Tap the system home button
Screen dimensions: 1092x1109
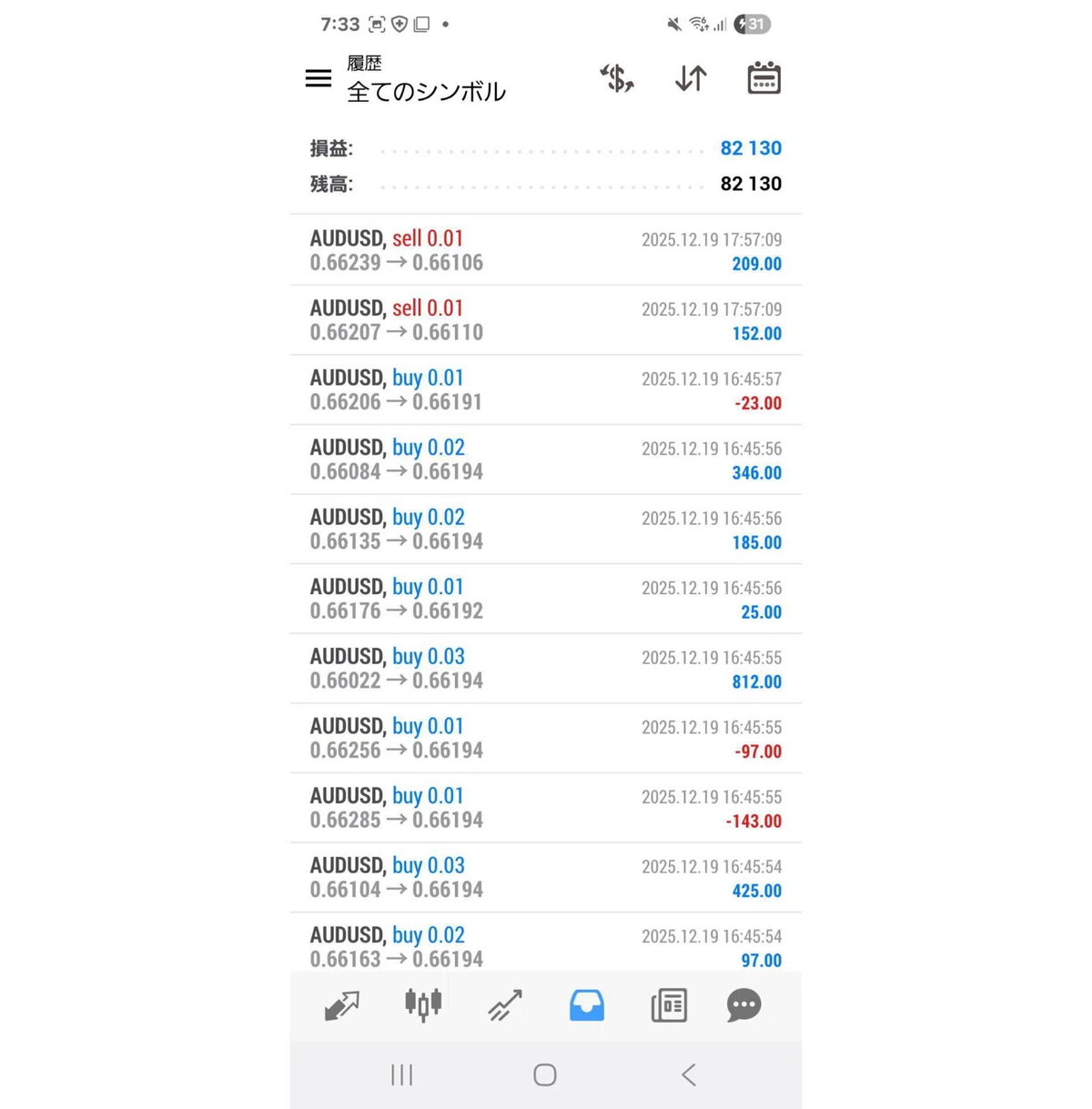pyautogui.click(x=545, y=1075)
